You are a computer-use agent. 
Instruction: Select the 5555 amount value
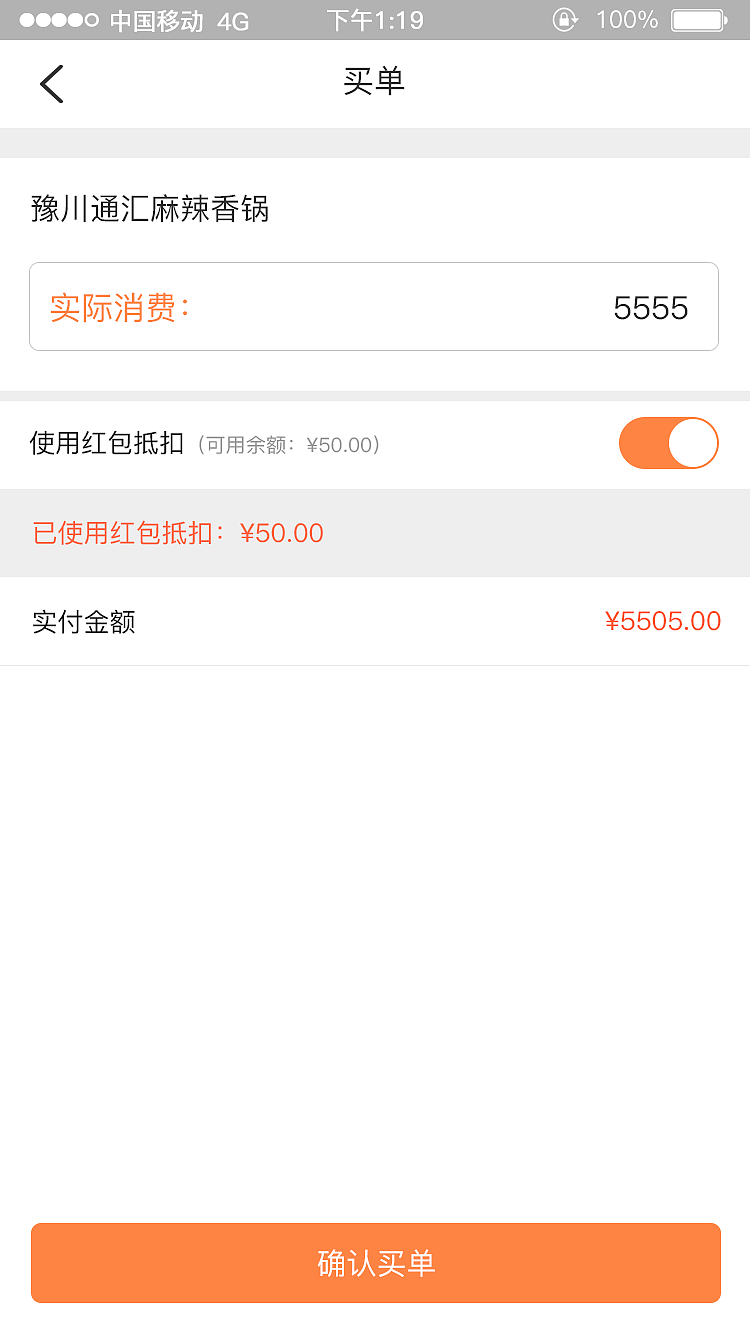point(652,308)
